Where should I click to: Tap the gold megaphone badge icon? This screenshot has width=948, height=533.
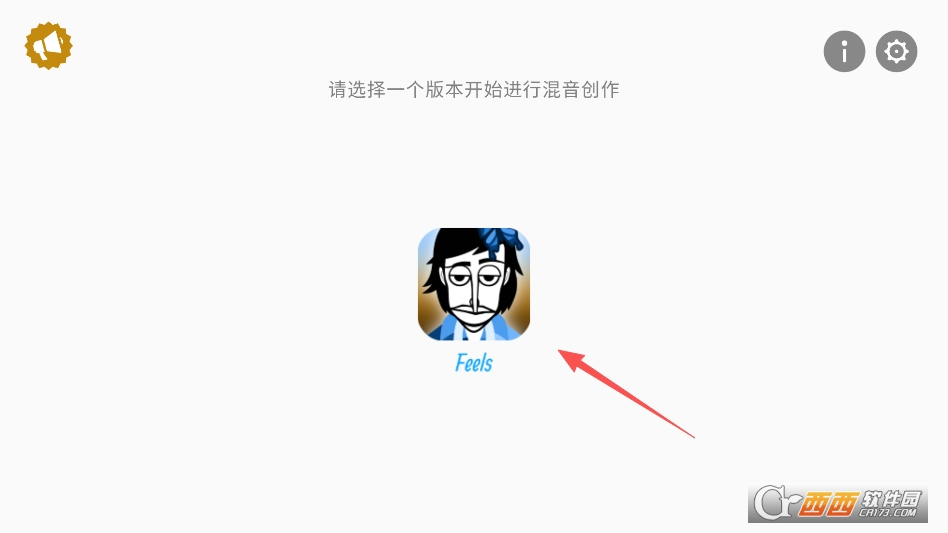49,45
